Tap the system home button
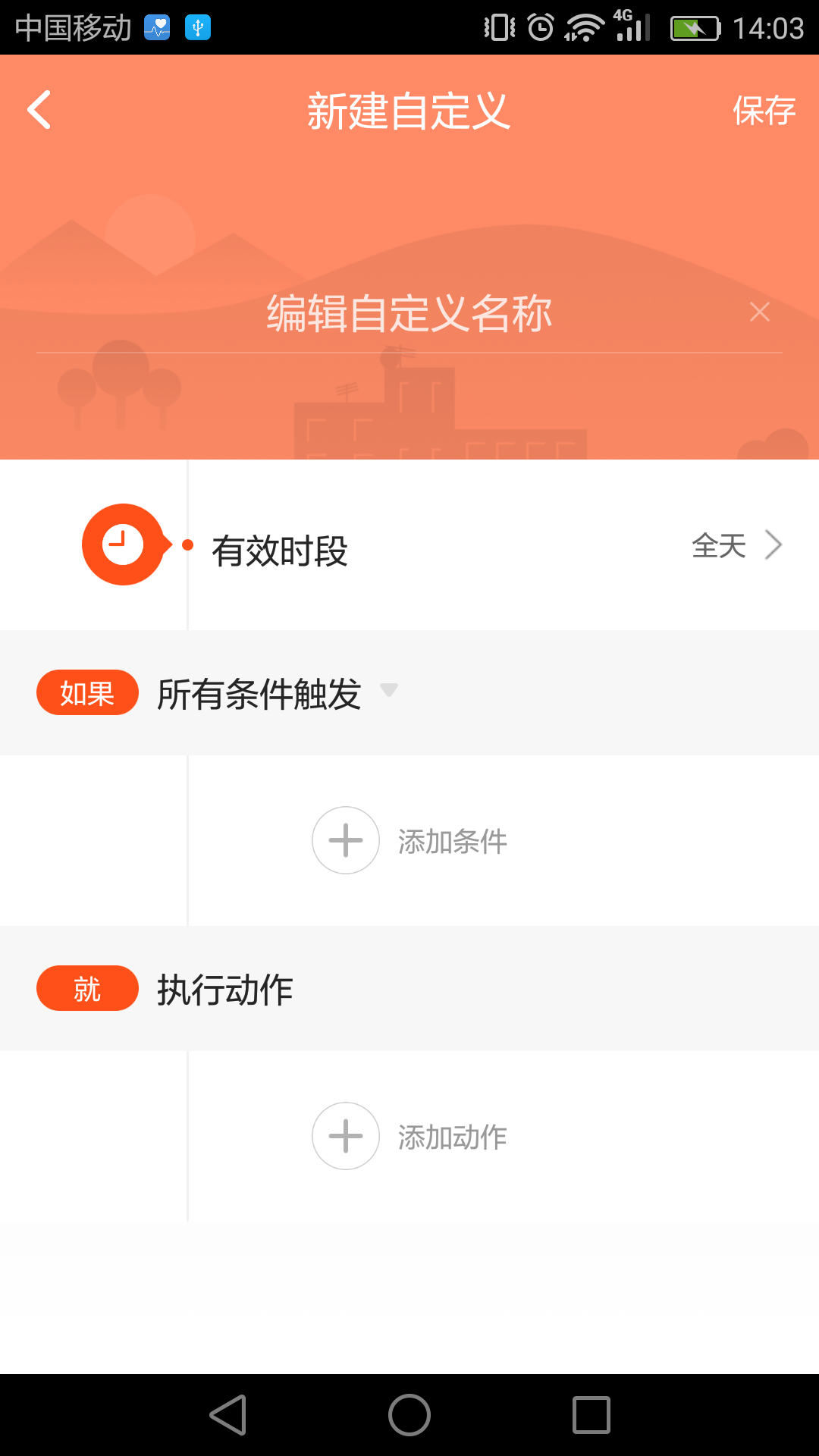Viewport: 819px width, 1456px height. coord(409,1415)
